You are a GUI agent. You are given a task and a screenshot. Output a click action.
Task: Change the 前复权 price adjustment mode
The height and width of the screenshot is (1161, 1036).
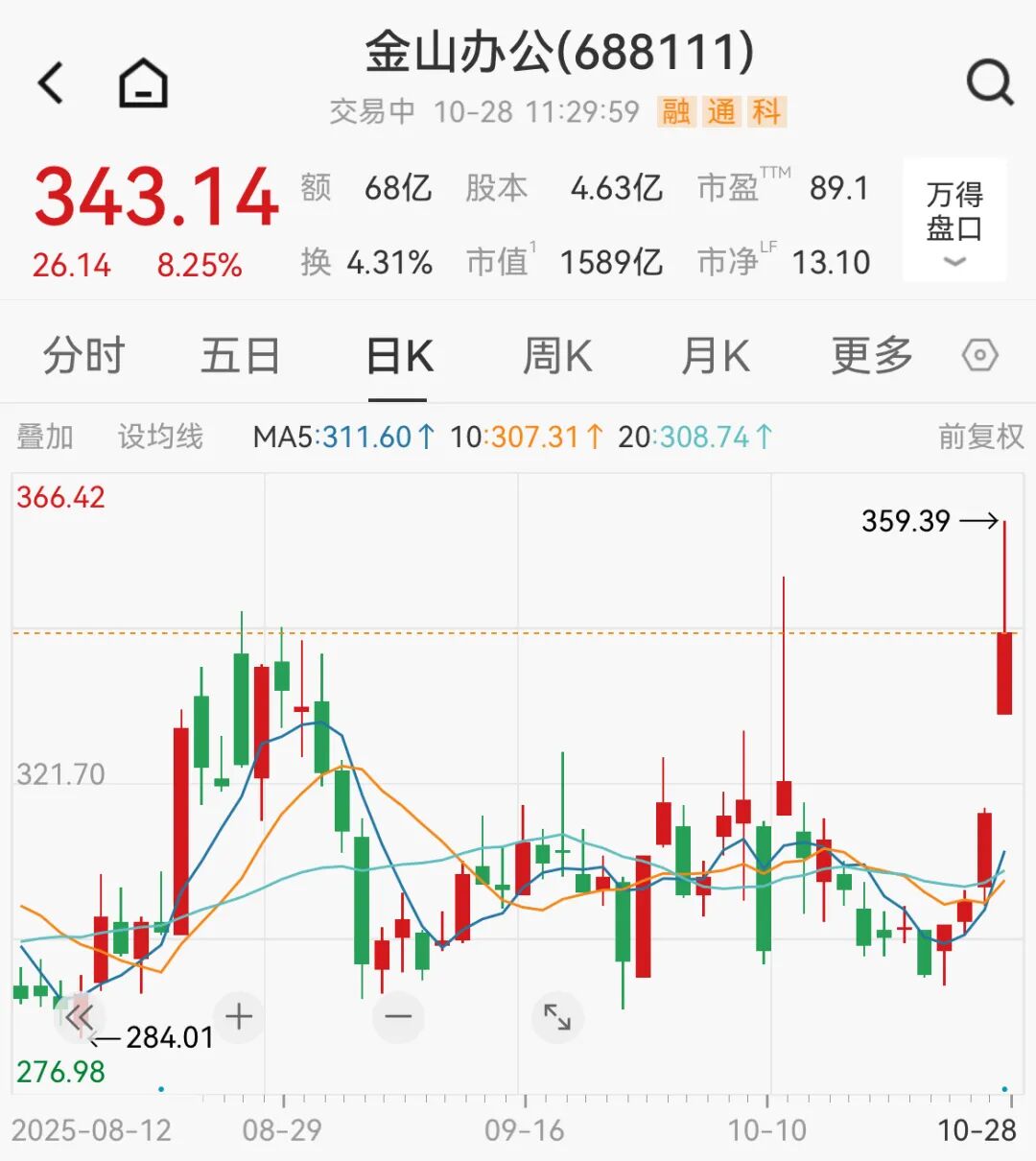point(980,438)
